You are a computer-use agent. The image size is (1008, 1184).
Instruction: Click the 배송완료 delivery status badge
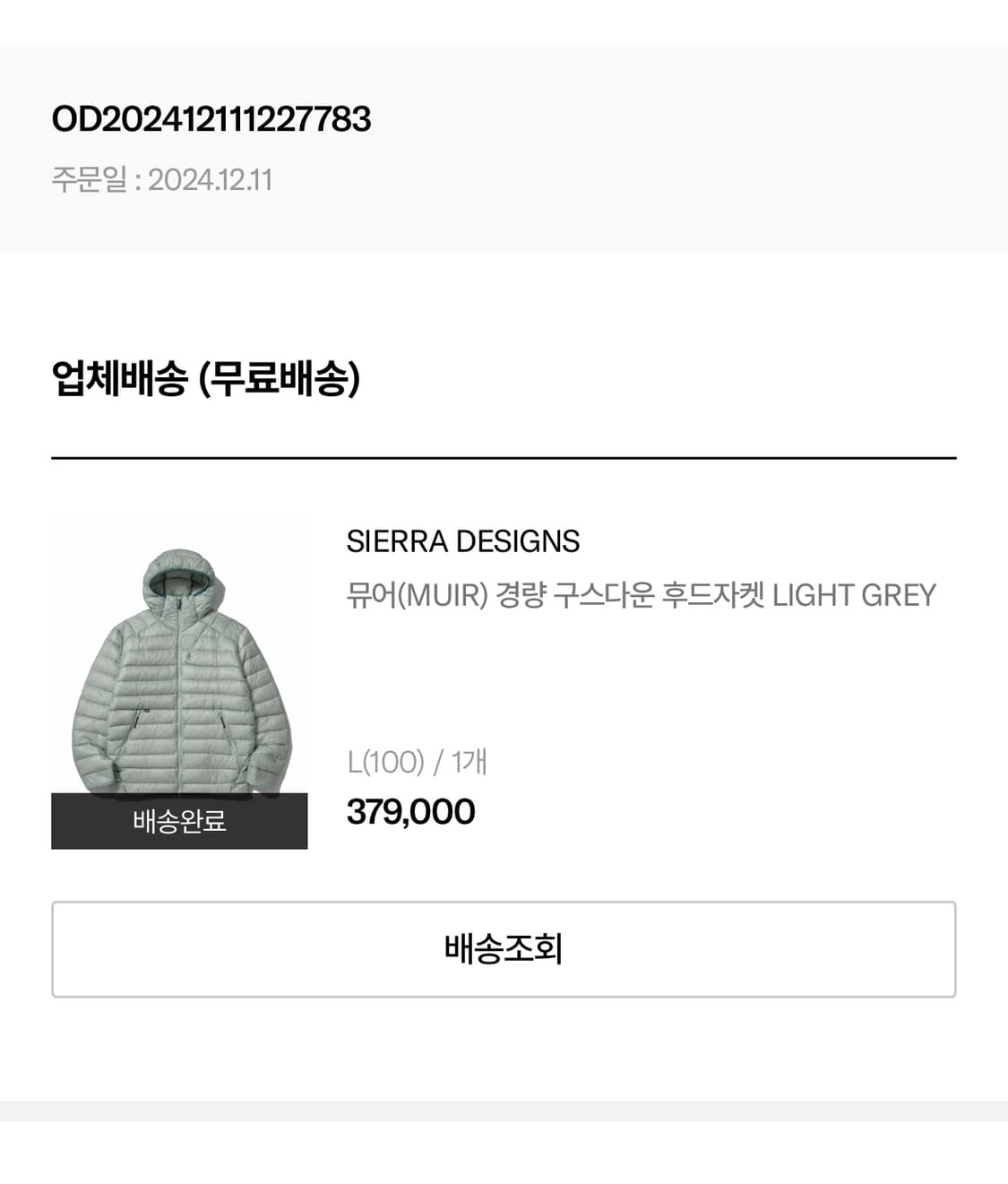point(178,818)
